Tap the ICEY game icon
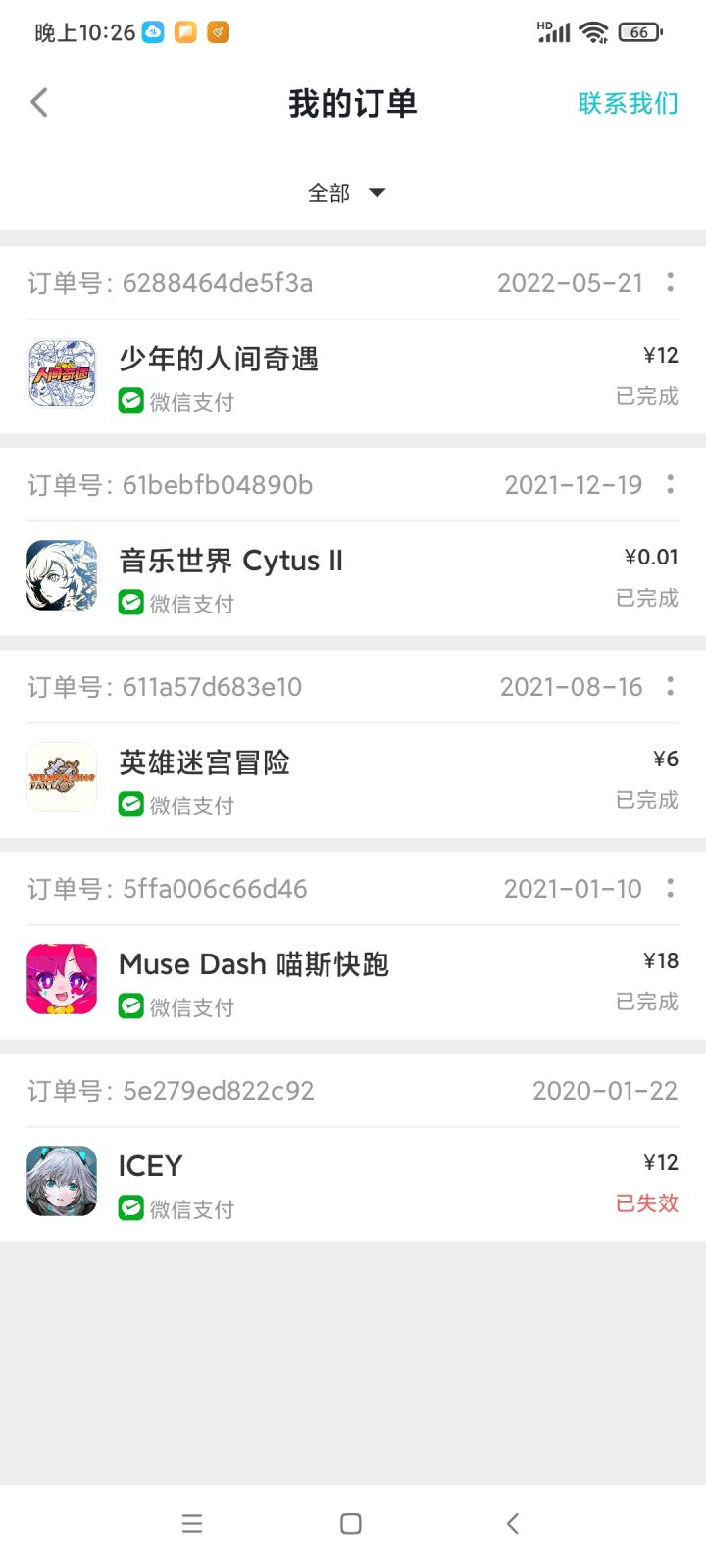 (x=61, y=1181)
